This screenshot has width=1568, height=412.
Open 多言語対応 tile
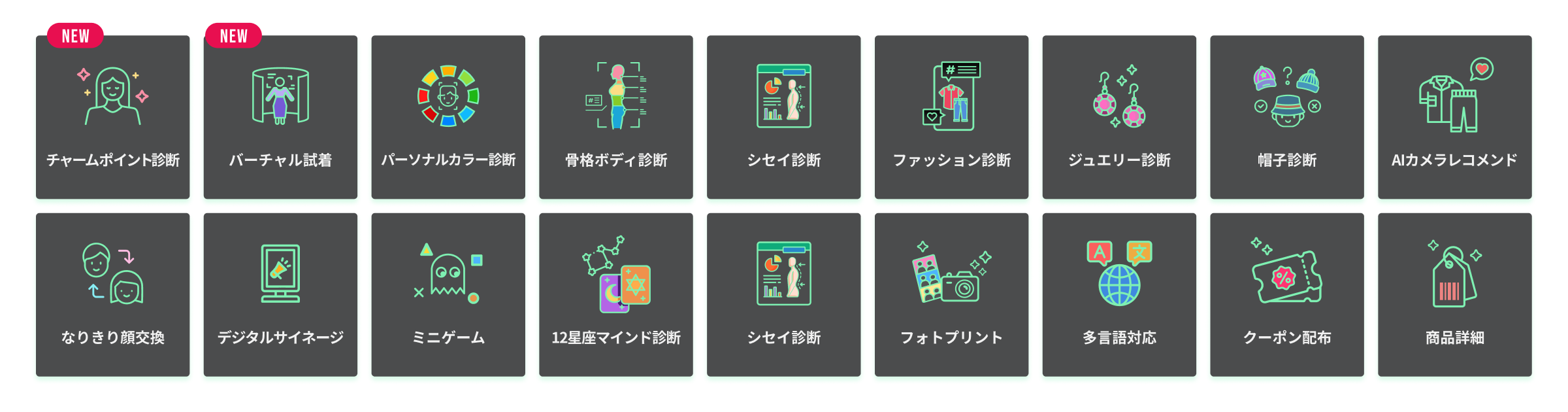1119,295
